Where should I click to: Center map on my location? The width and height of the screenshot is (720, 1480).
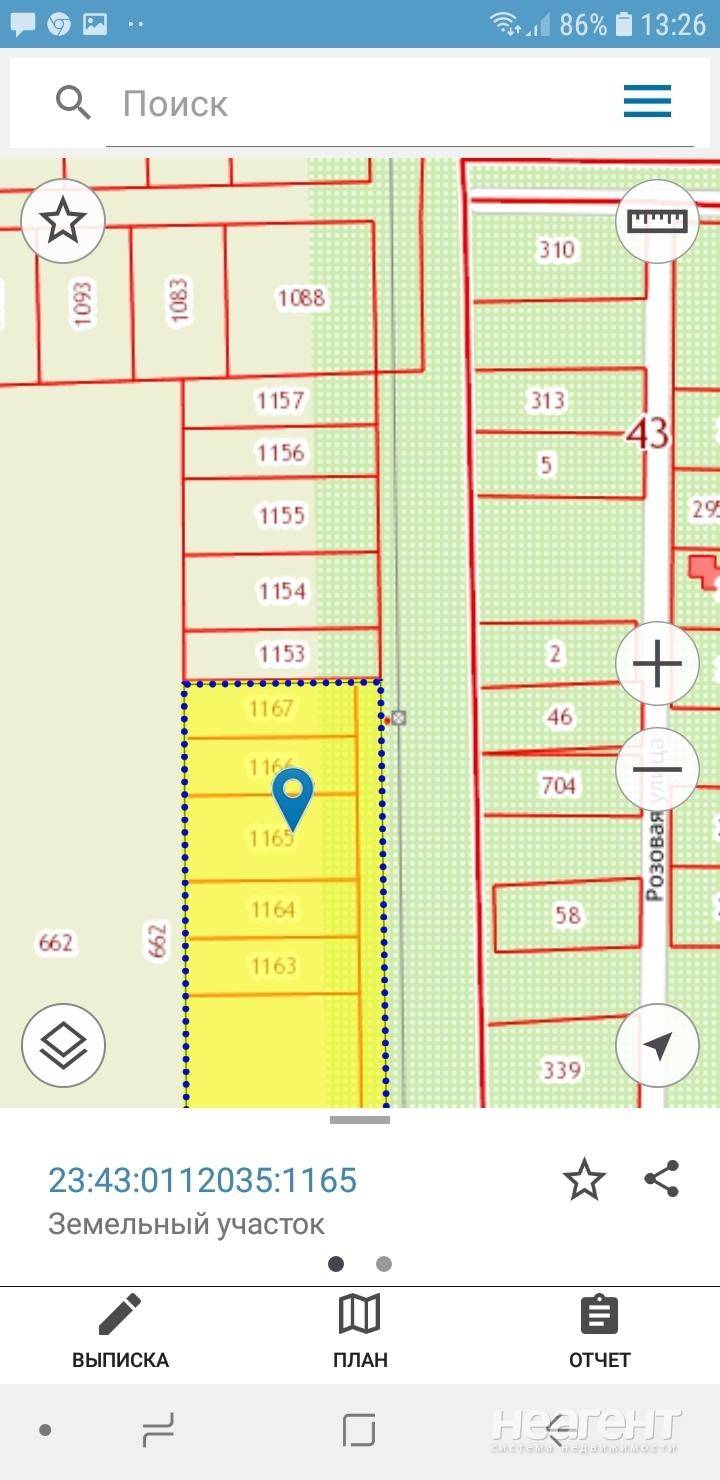657,1046
